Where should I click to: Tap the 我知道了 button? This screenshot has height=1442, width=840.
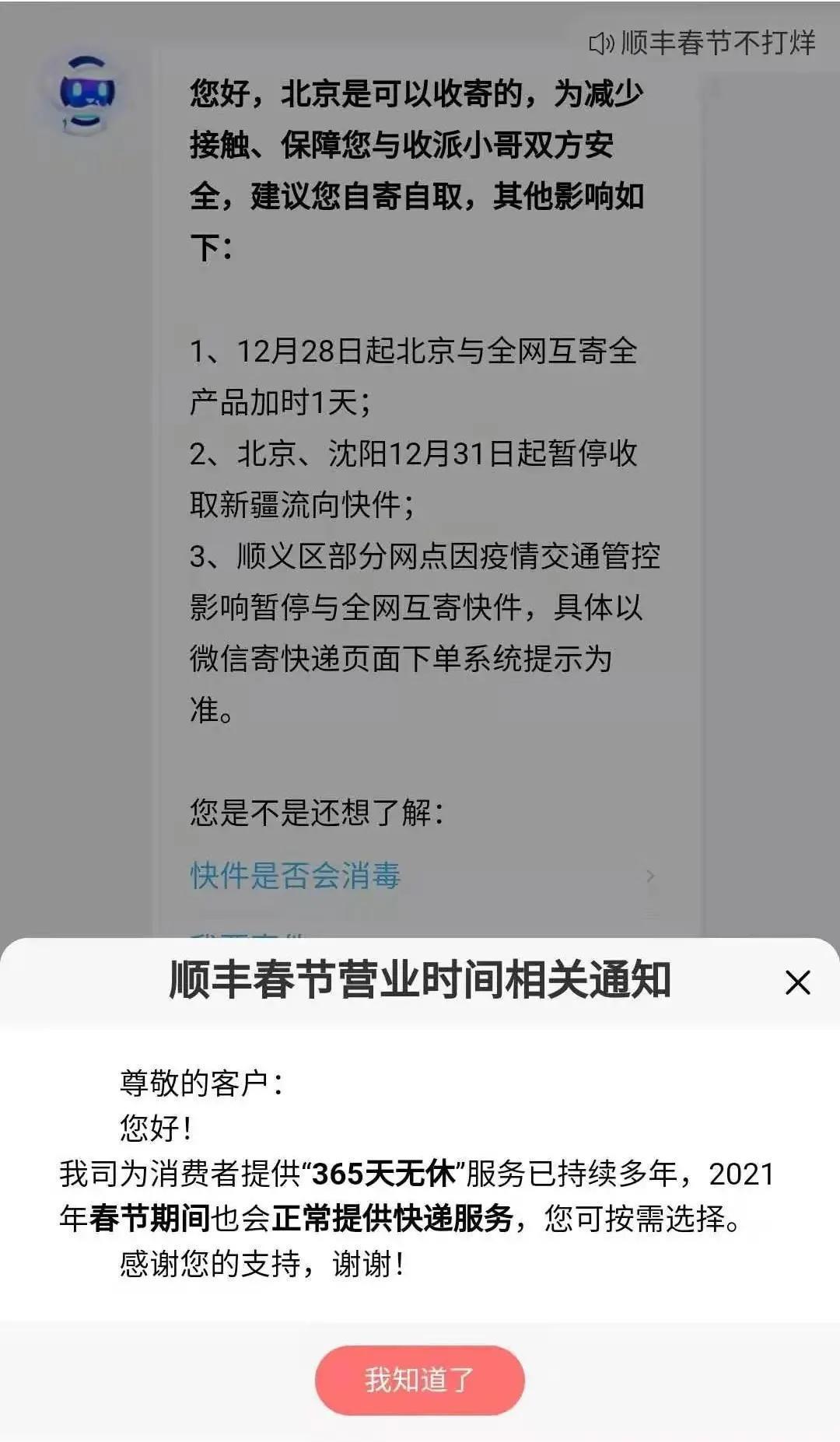point(419,1380)
